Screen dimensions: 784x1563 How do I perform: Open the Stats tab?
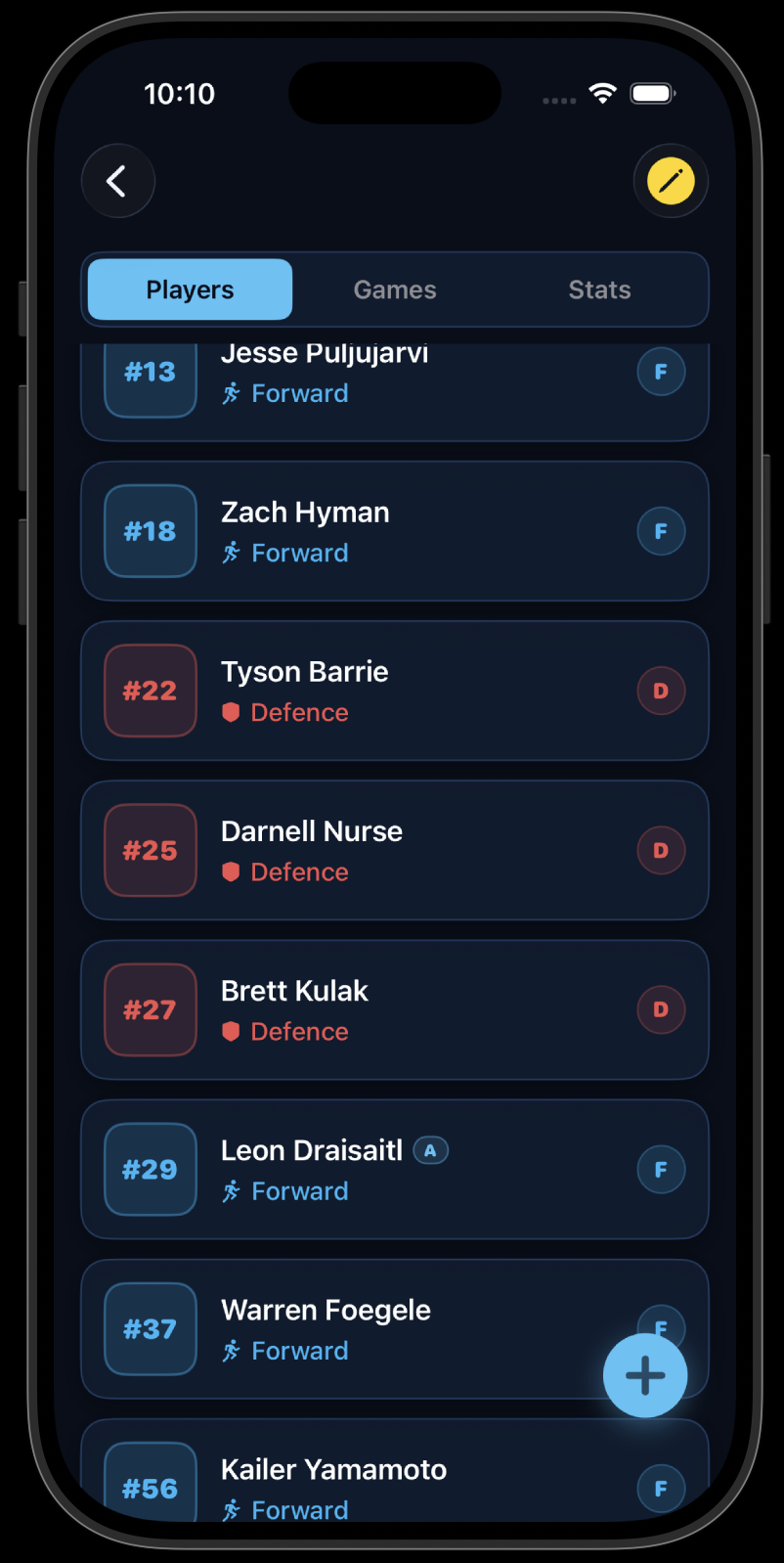point(599,290)
